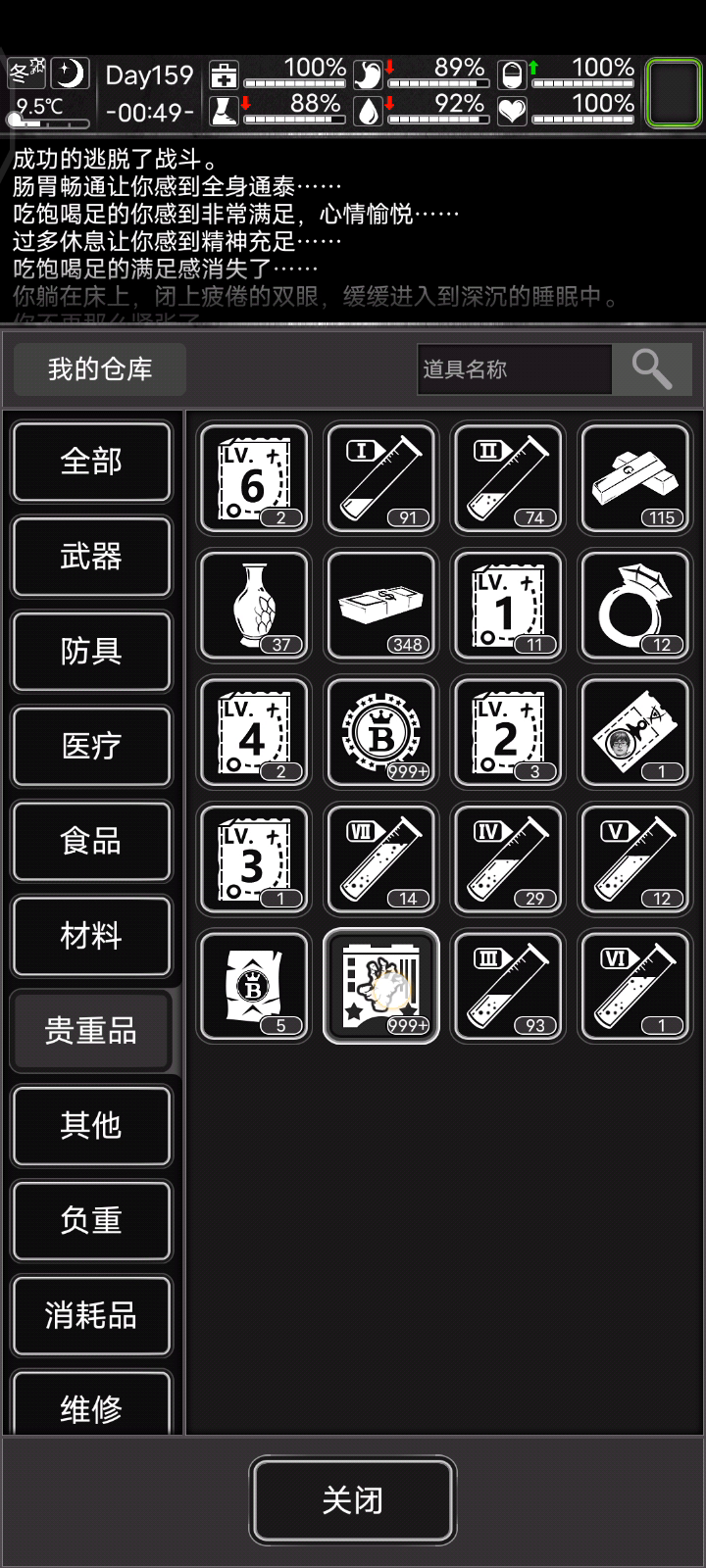Show the 食品 category
This screenshot has width=706, height=1568.
tap(91, 841)
